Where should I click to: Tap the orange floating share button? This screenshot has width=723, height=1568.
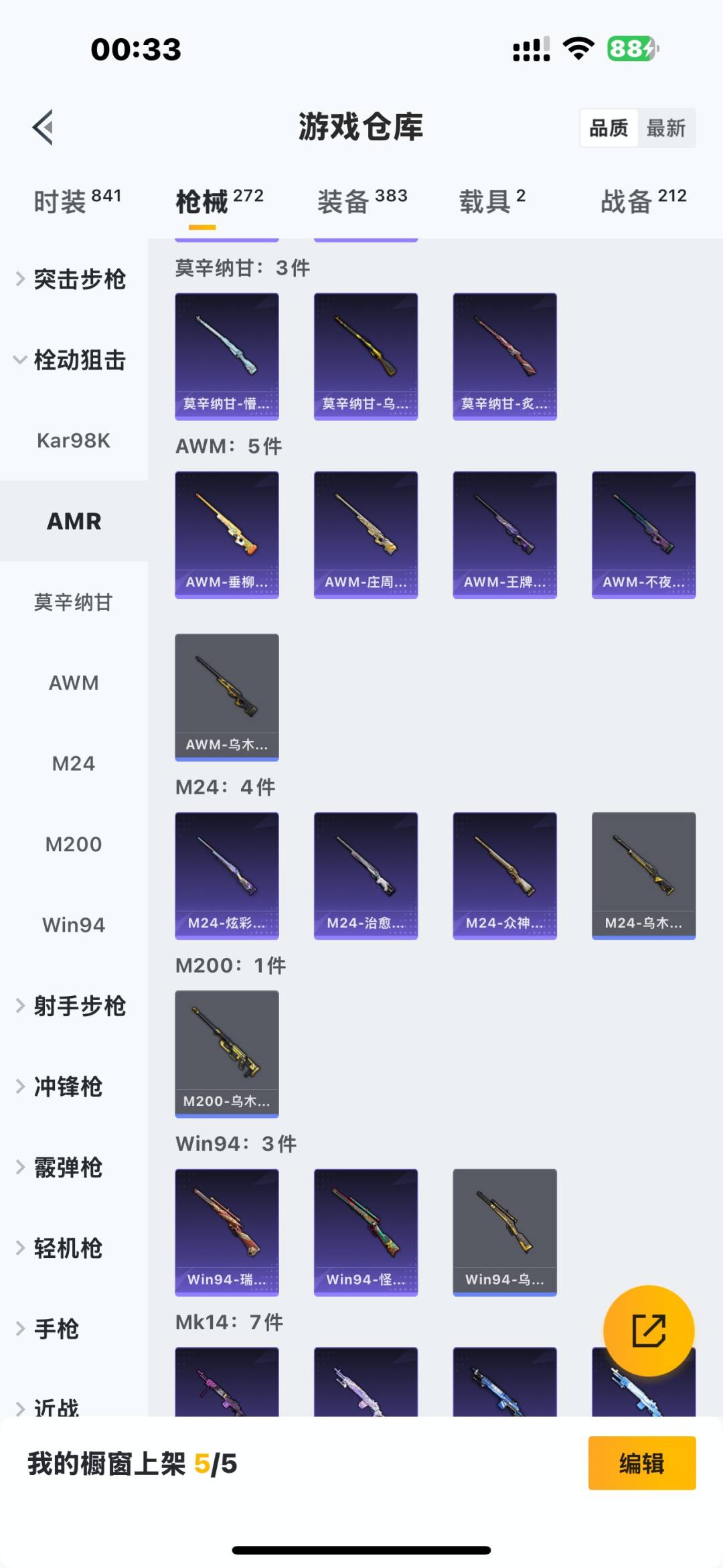(648, 1330)
